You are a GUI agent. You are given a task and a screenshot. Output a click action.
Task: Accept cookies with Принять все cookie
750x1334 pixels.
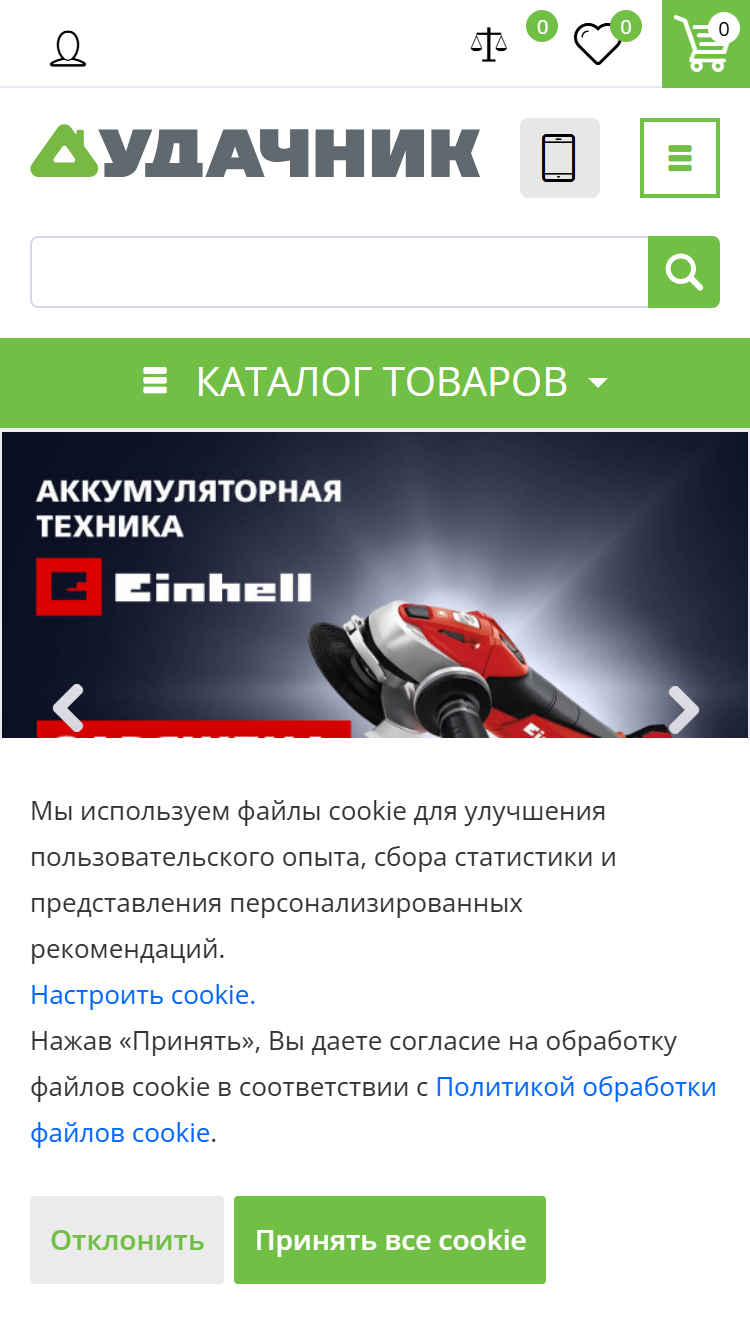(390, 1240)
